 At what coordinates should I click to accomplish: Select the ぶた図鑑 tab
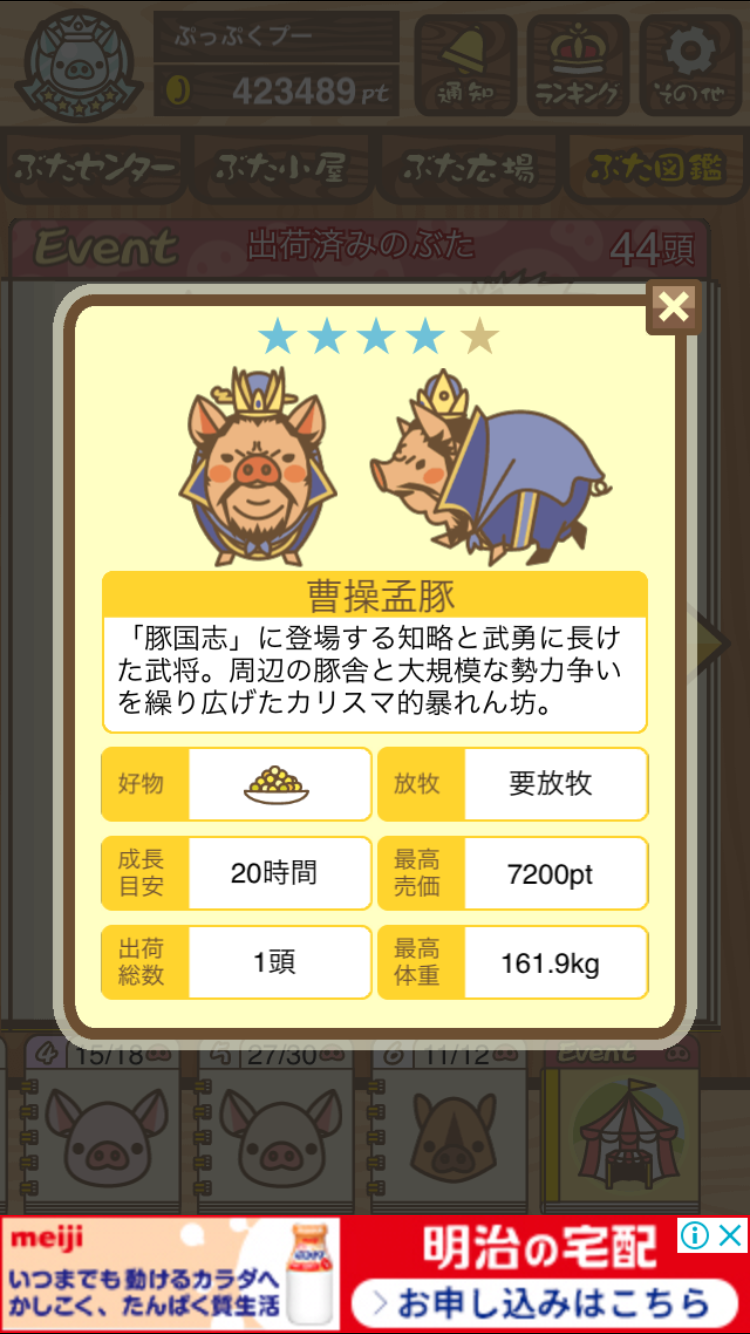coord(655,168)
